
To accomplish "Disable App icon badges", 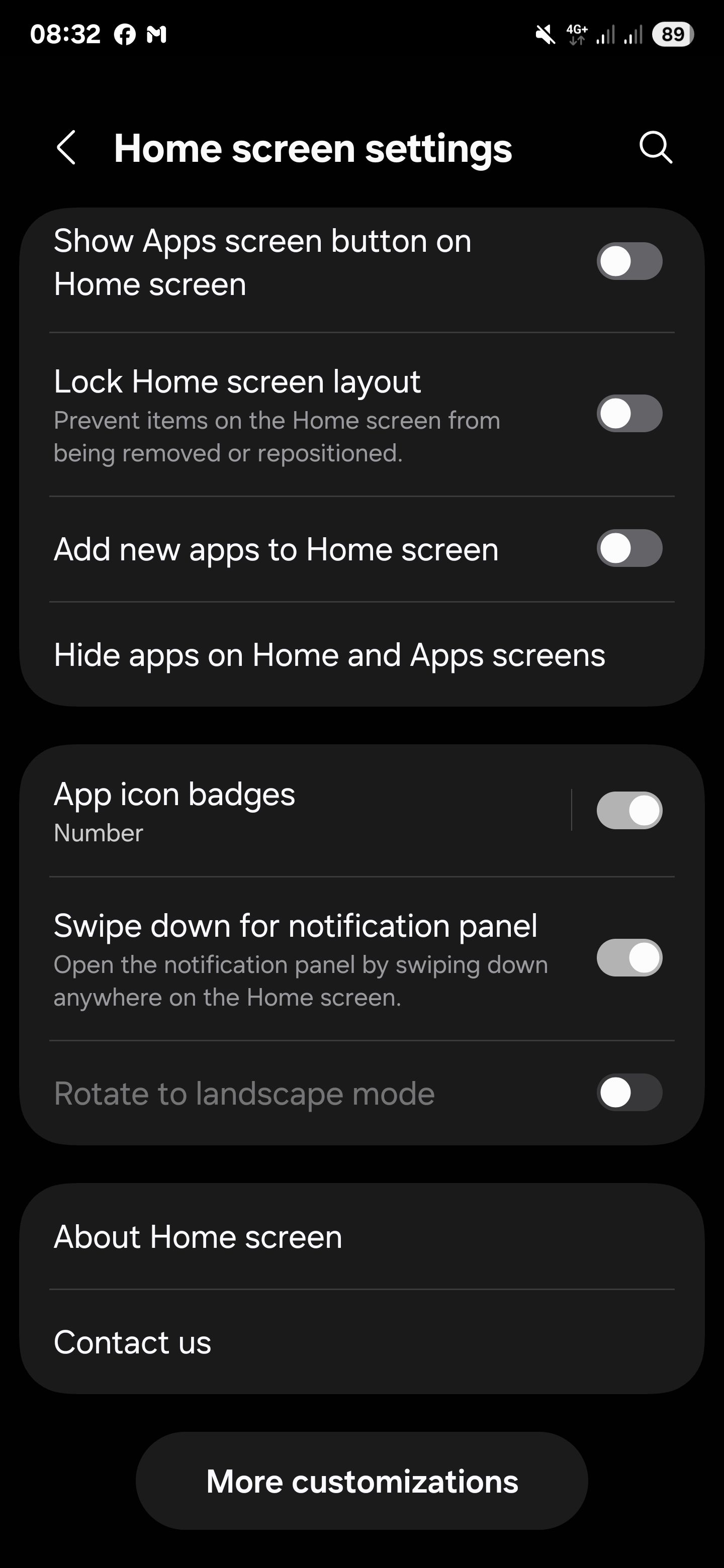I will [629, 810].
